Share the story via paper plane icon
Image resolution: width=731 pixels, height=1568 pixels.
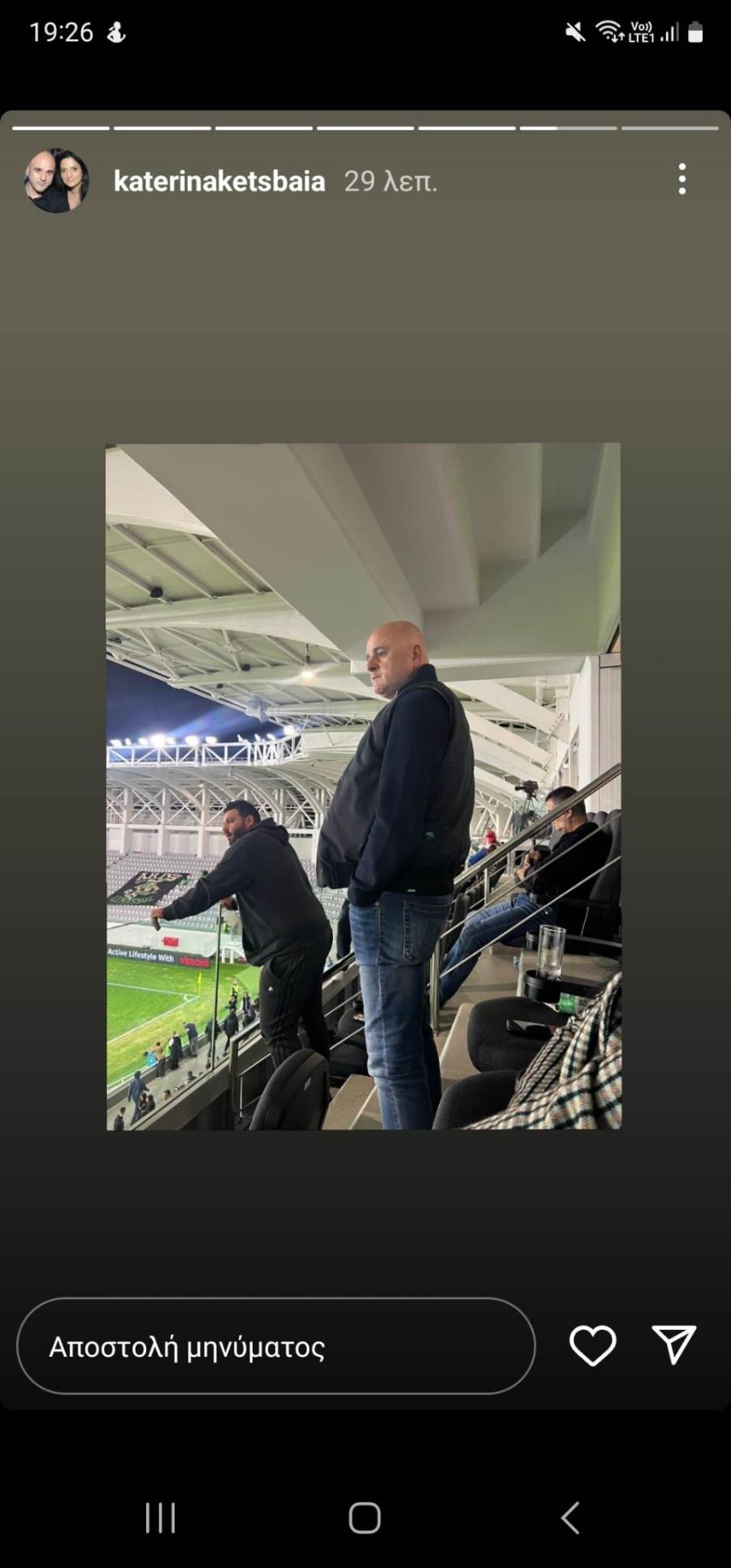click(x=674, y=1345)
